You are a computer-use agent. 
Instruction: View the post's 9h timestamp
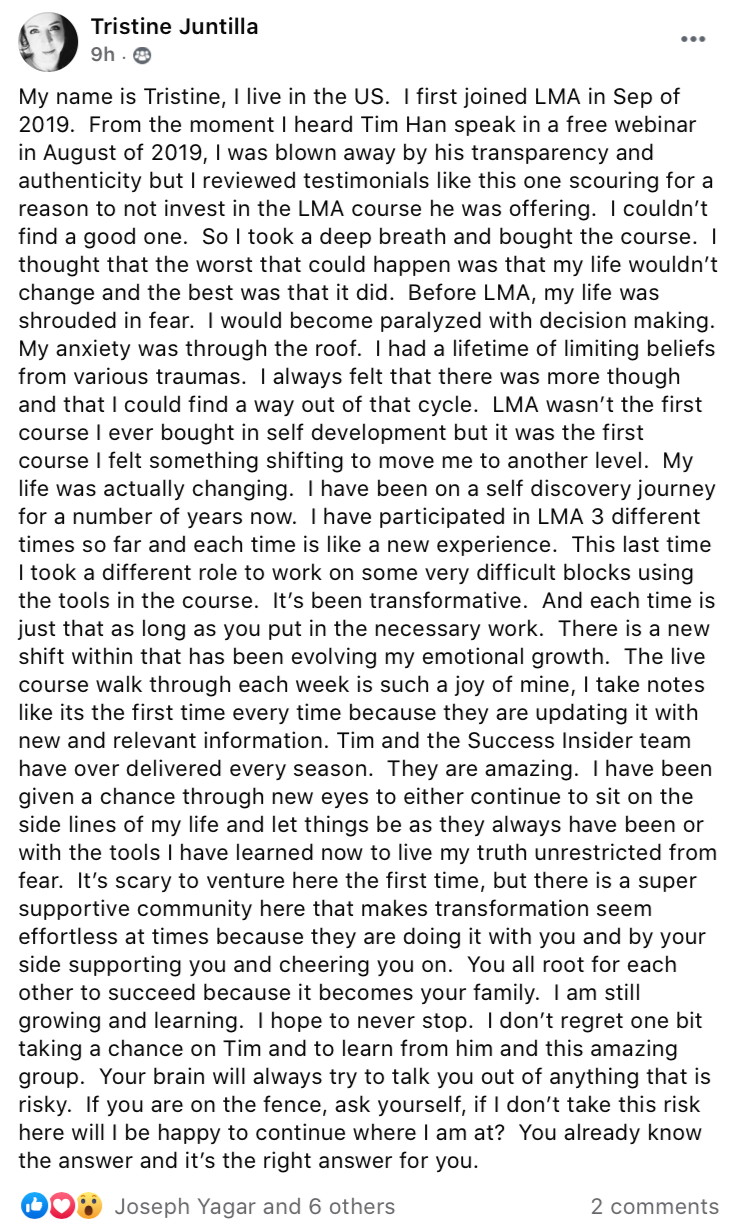pyautogui.click(x=103, y=55)
